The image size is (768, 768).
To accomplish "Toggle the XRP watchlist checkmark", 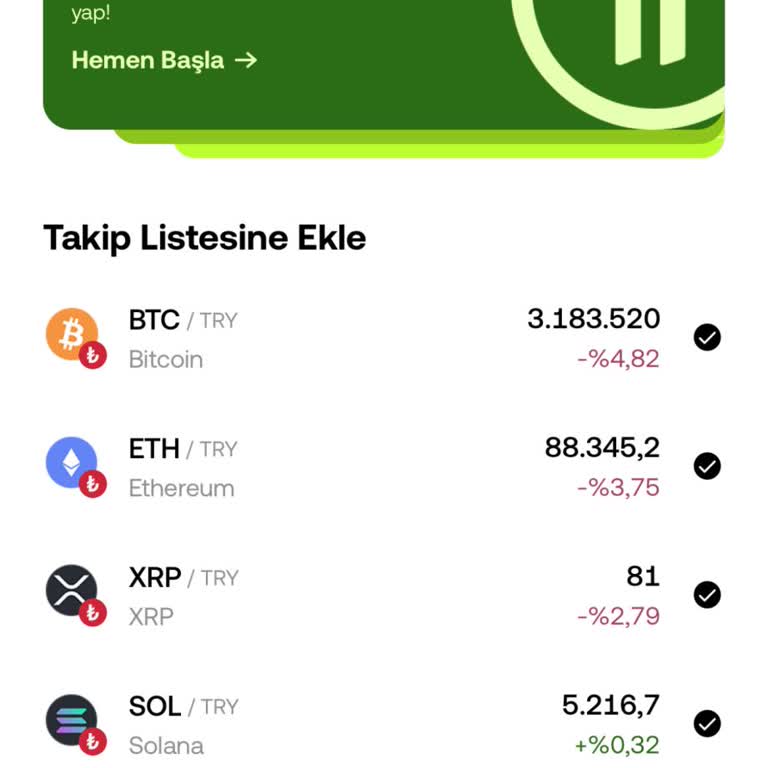I will pyautogui.click(x=707, y=595).
